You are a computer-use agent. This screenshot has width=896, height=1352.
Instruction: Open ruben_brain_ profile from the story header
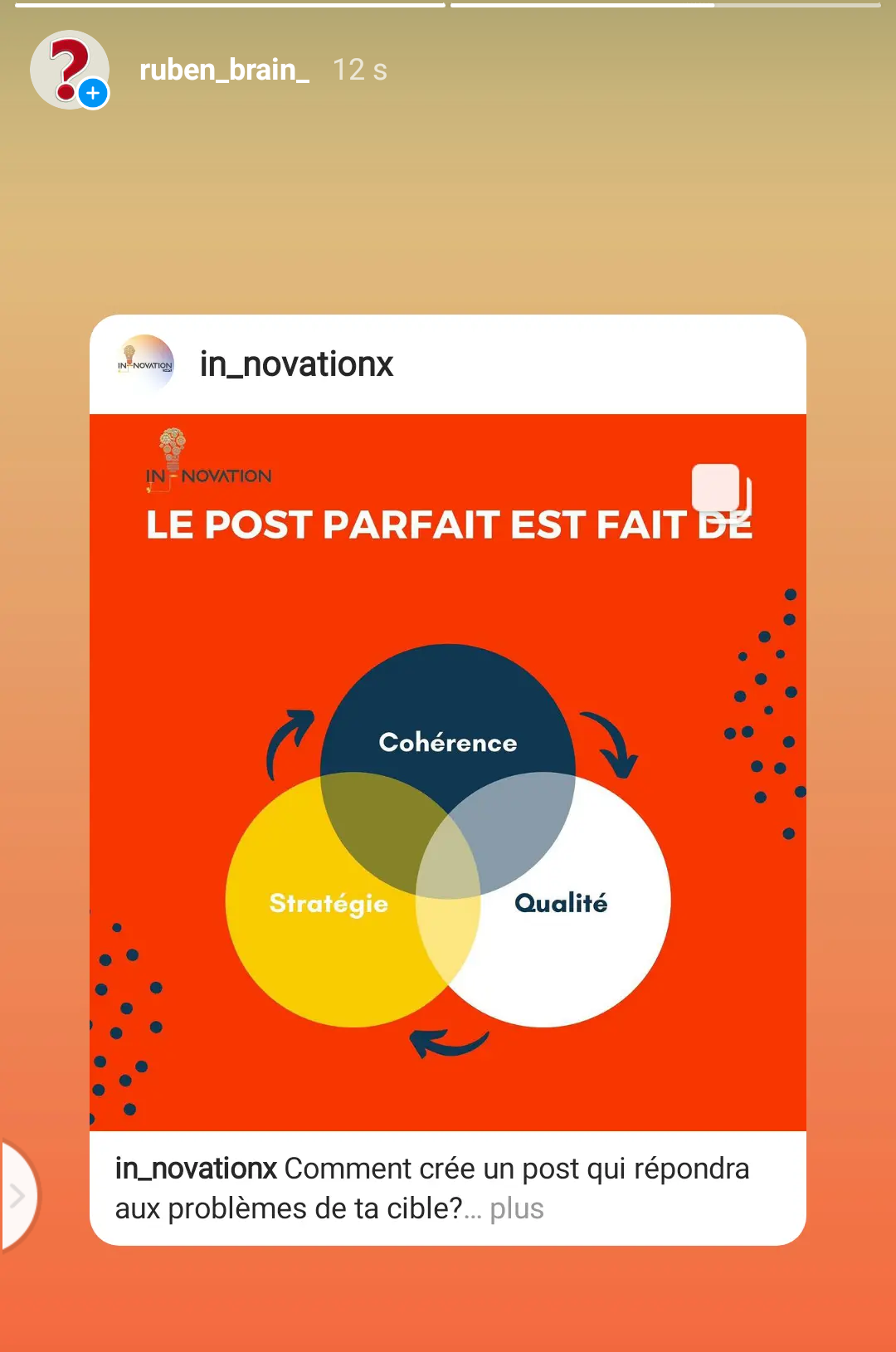(224, 71)
